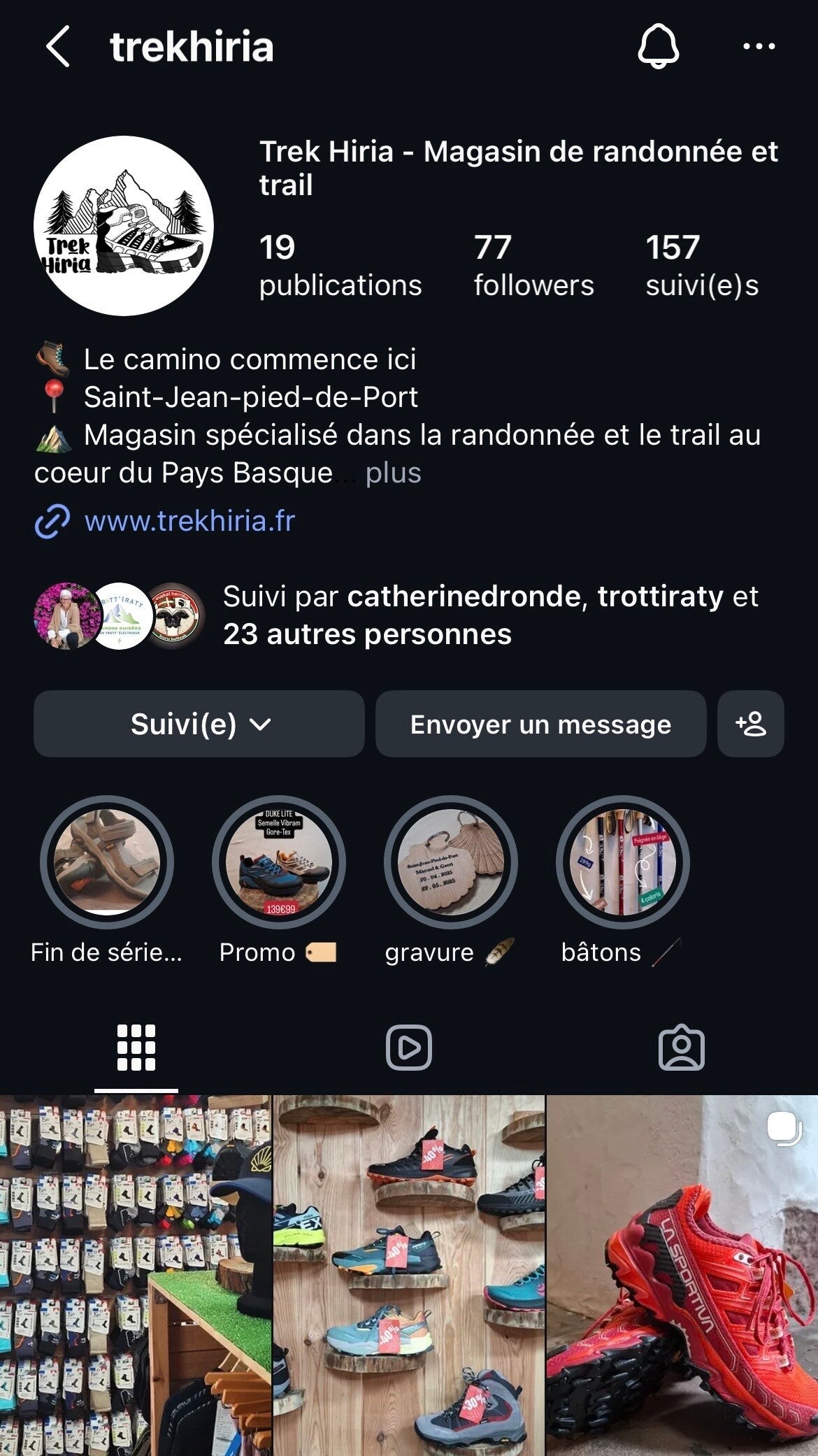View the Trek Hiria profile picture
818x1456 pixels.
coord(124,225)
